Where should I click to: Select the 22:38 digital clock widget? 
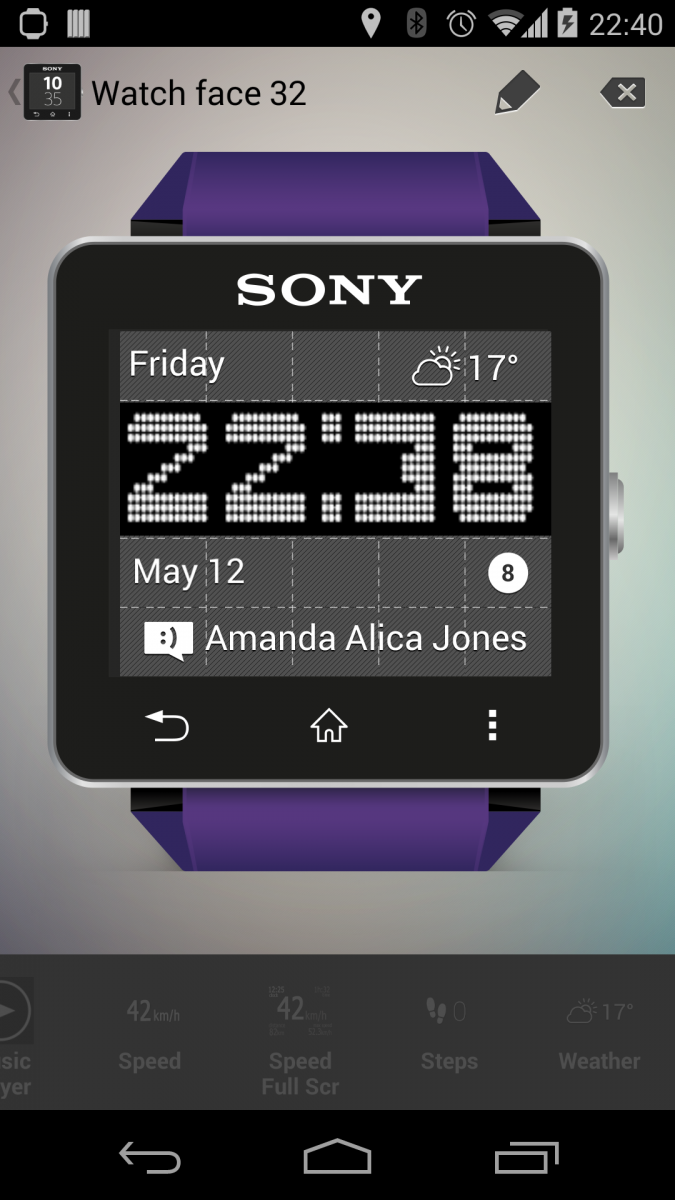[336, 469]
